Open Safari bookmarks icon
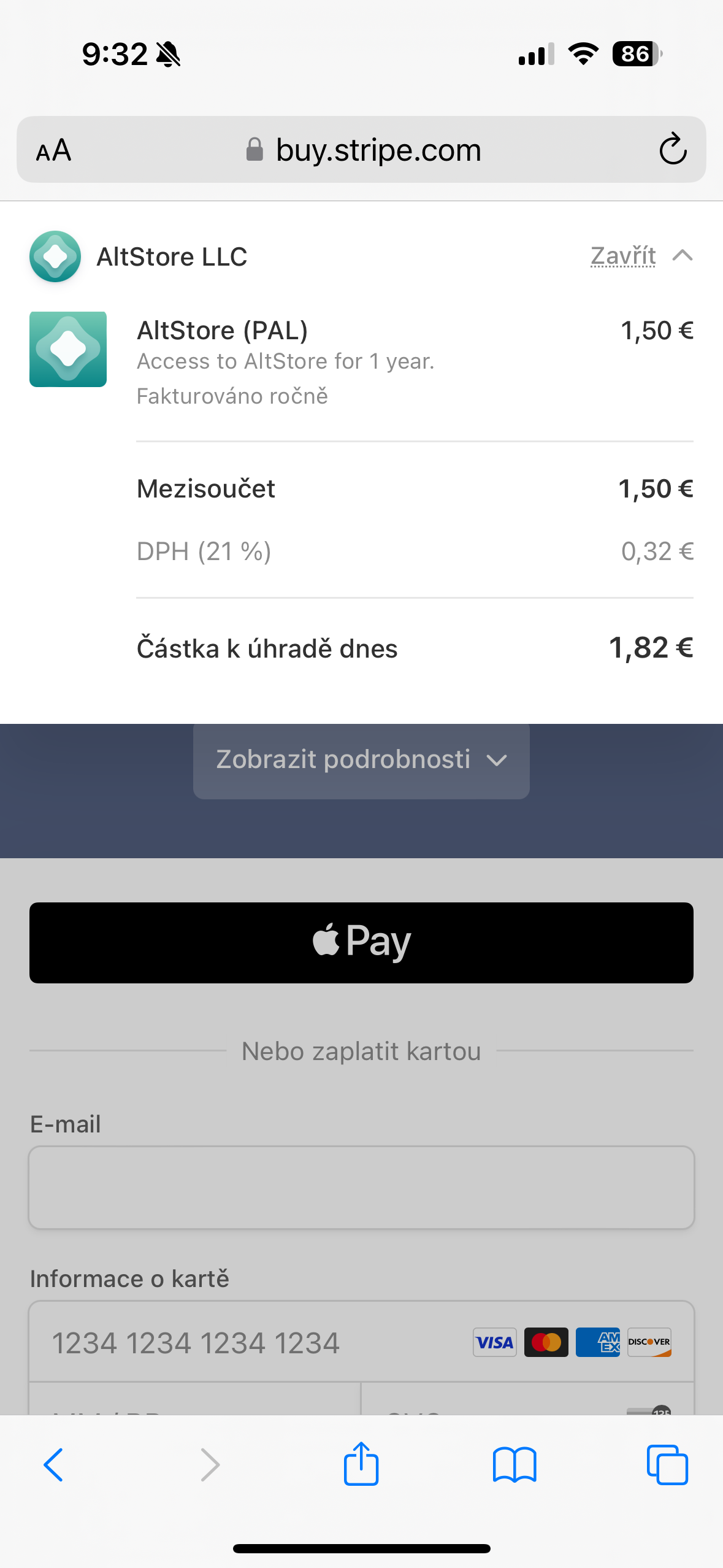This screenshot has width=723, height=1568. point(516,1465)
